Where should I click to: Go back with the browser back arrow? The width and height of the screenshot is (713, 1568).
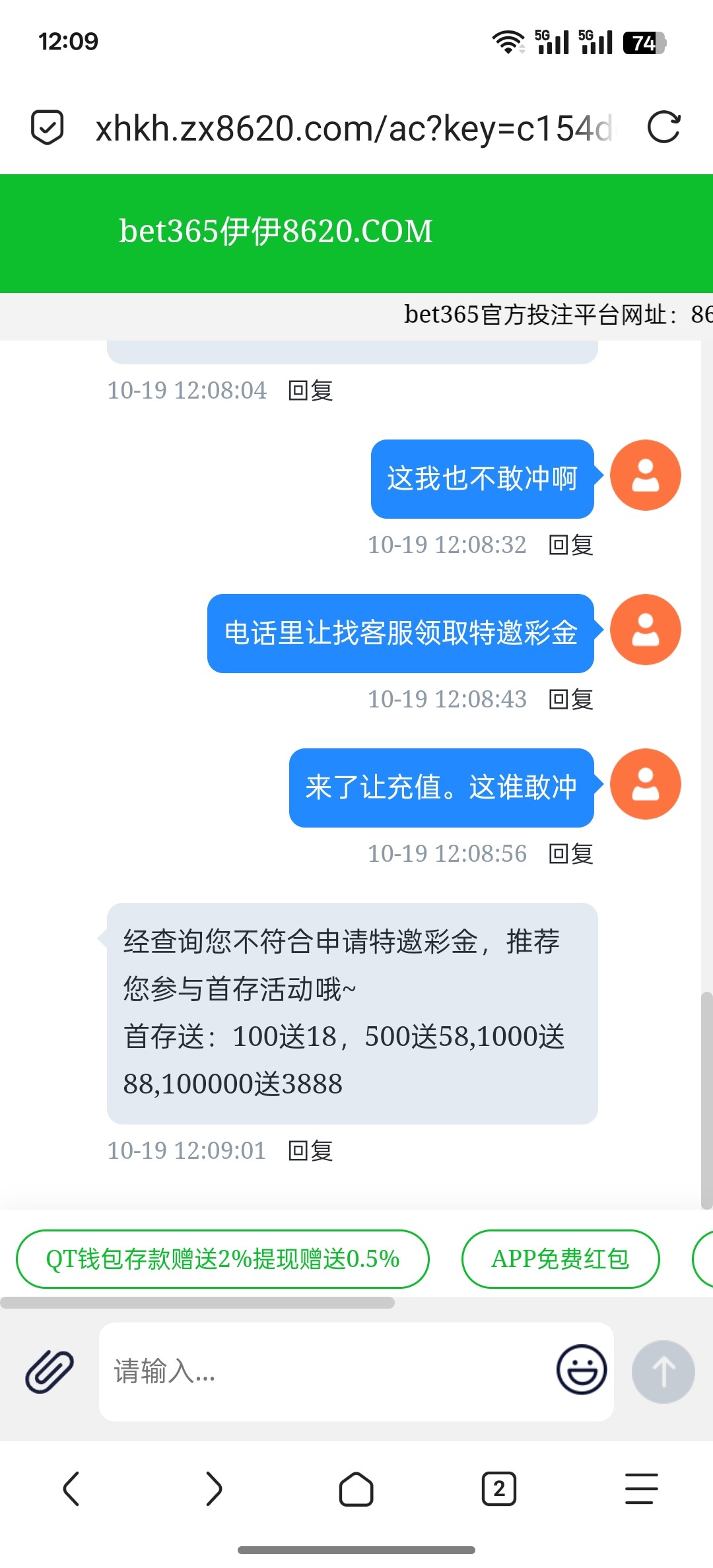[71, 1489]
